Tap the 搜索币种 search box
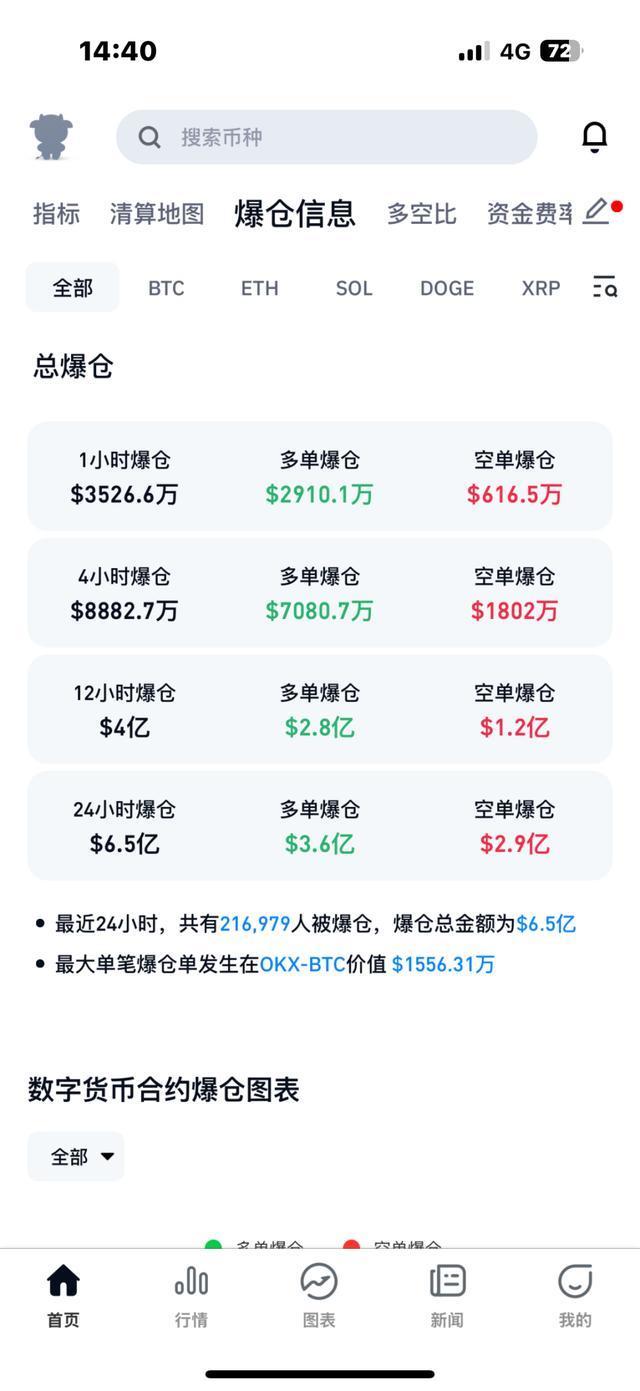640x1391 pixels. [326, 137]
